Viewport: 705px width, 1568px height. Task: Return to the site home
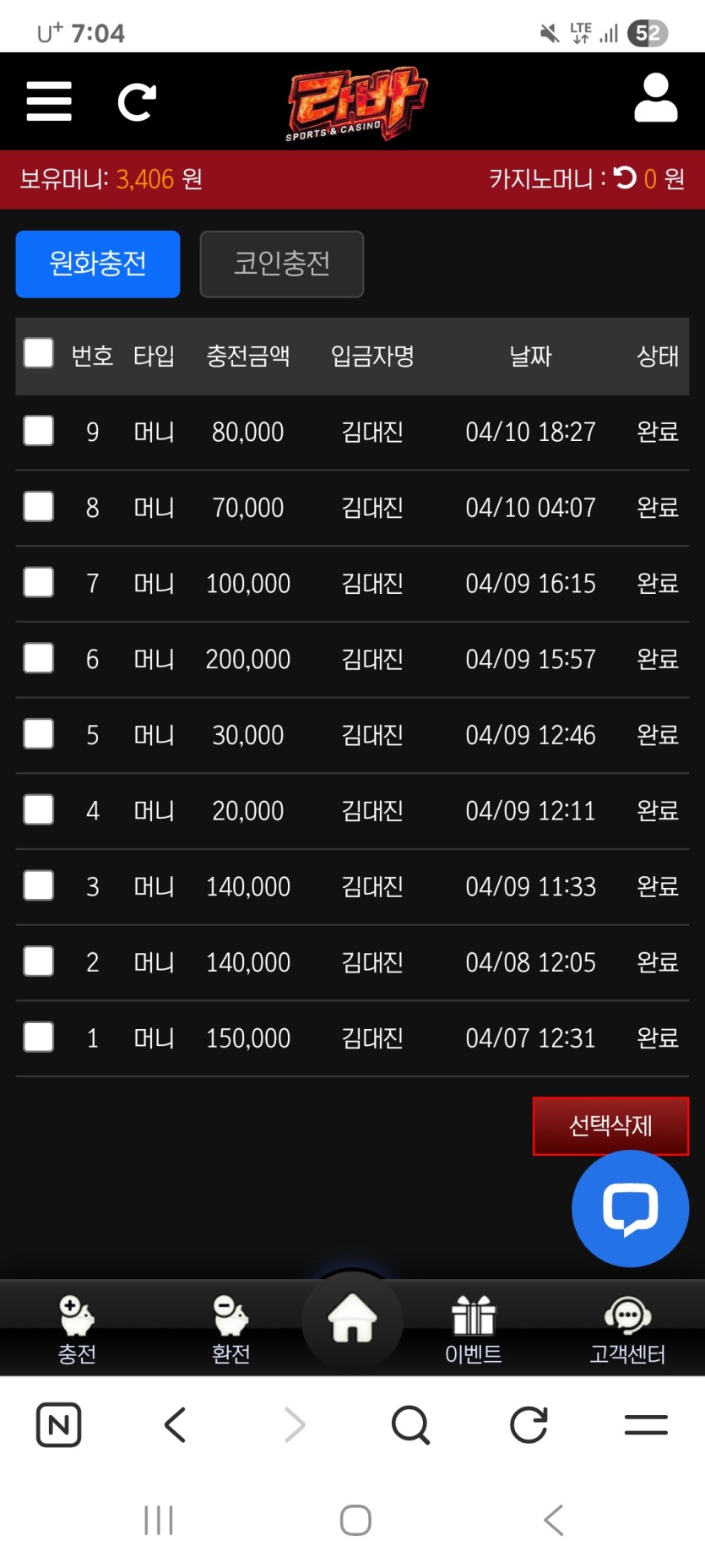(353, 1319)
